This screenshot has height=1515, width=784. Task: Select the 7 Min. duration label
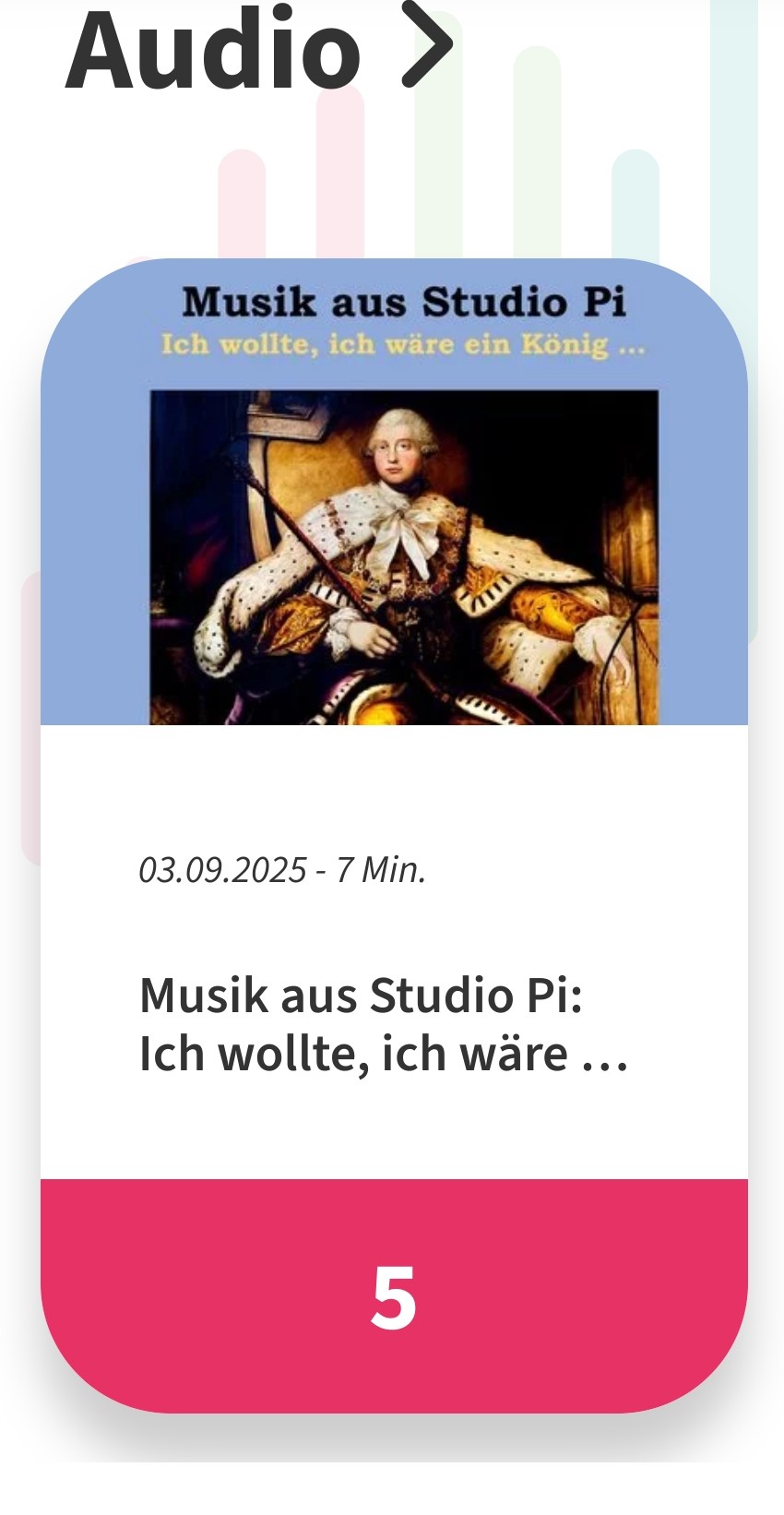click(380, 869)
